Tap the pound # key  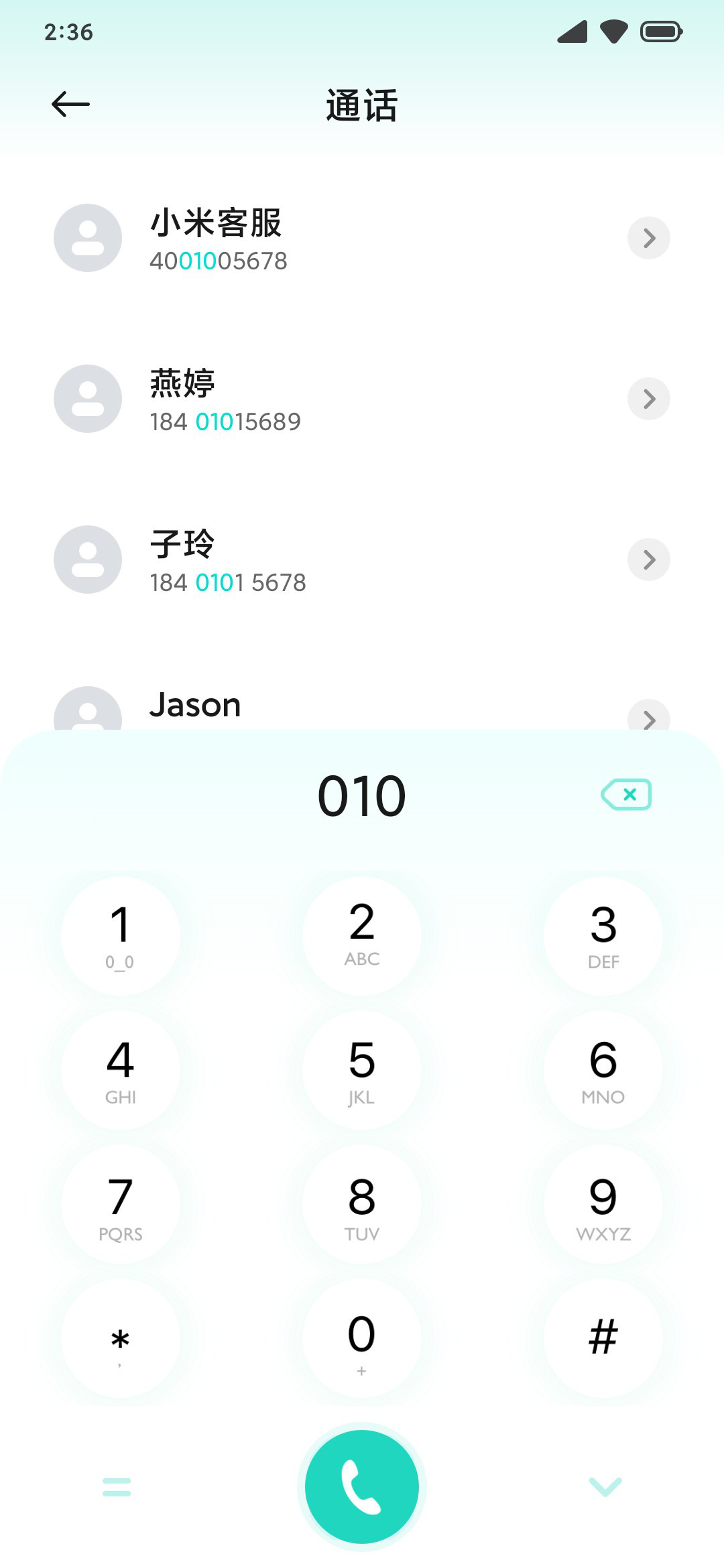(603, 1338)
